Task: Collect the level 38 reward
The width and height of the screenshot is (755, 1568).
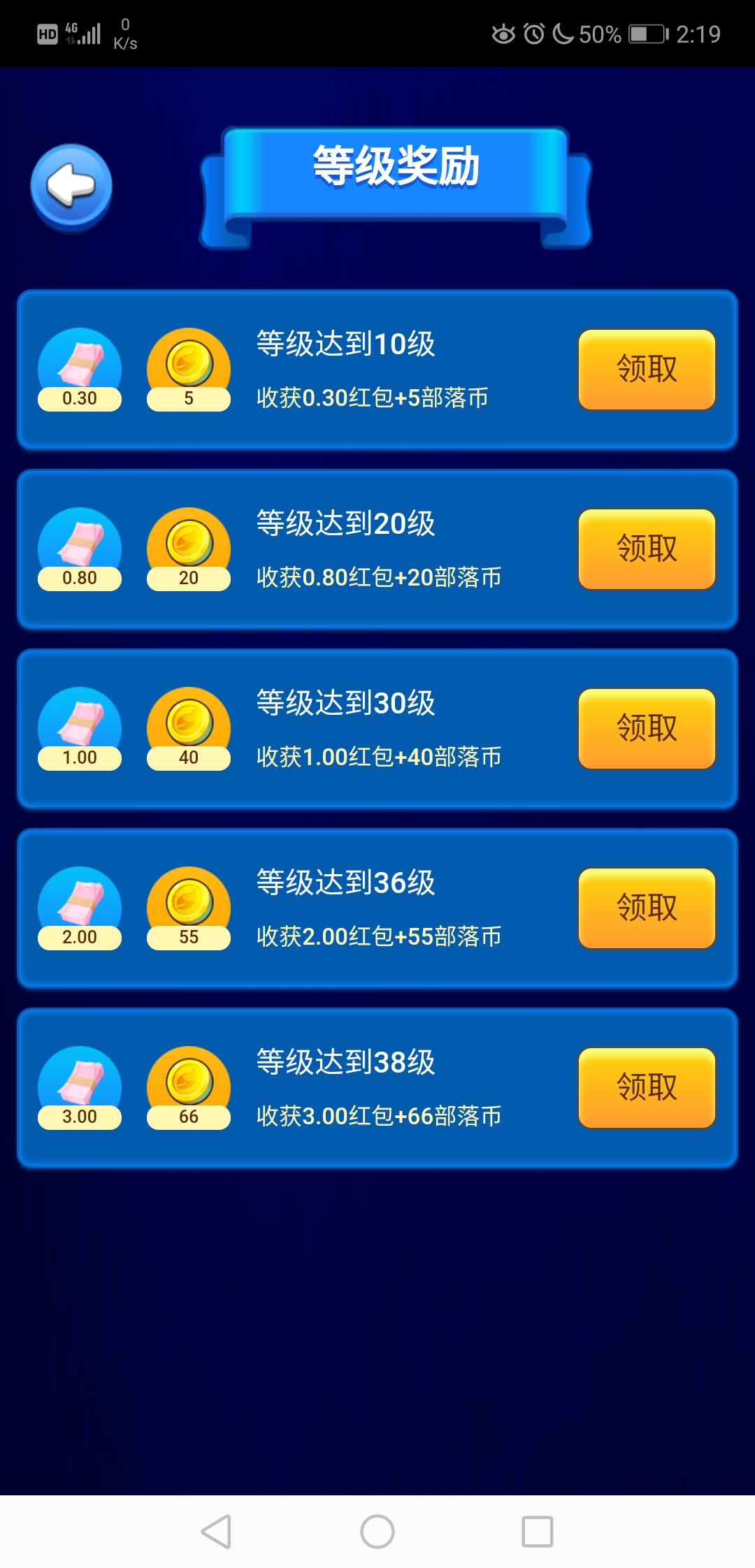Action: (x=647, y=1087)
